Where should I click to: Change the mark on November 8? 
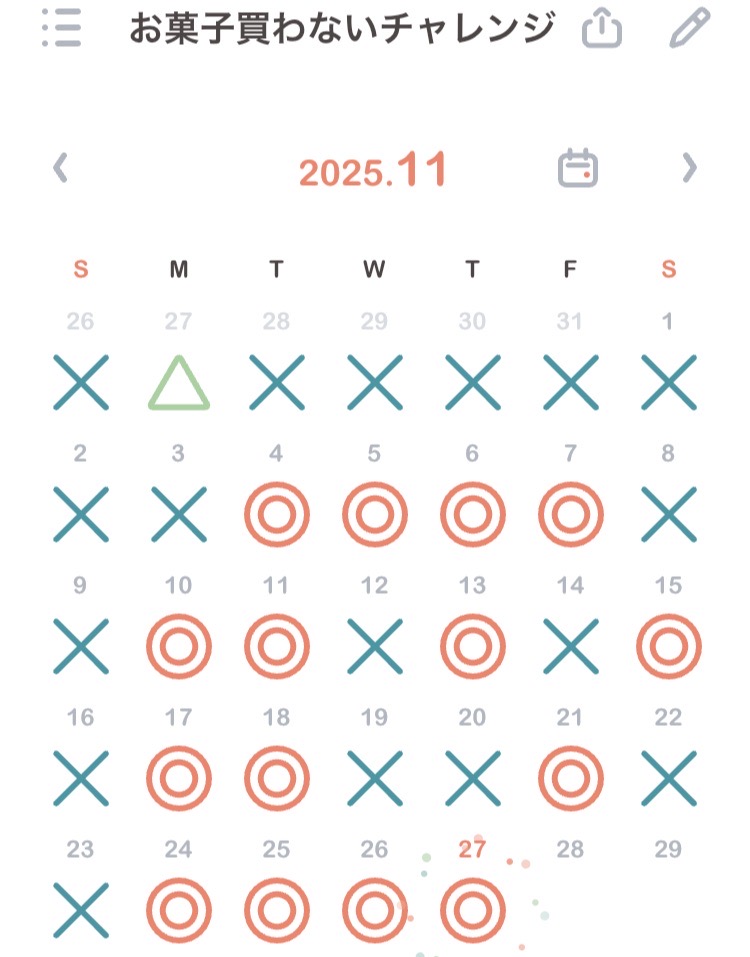[x=668, y=515]
